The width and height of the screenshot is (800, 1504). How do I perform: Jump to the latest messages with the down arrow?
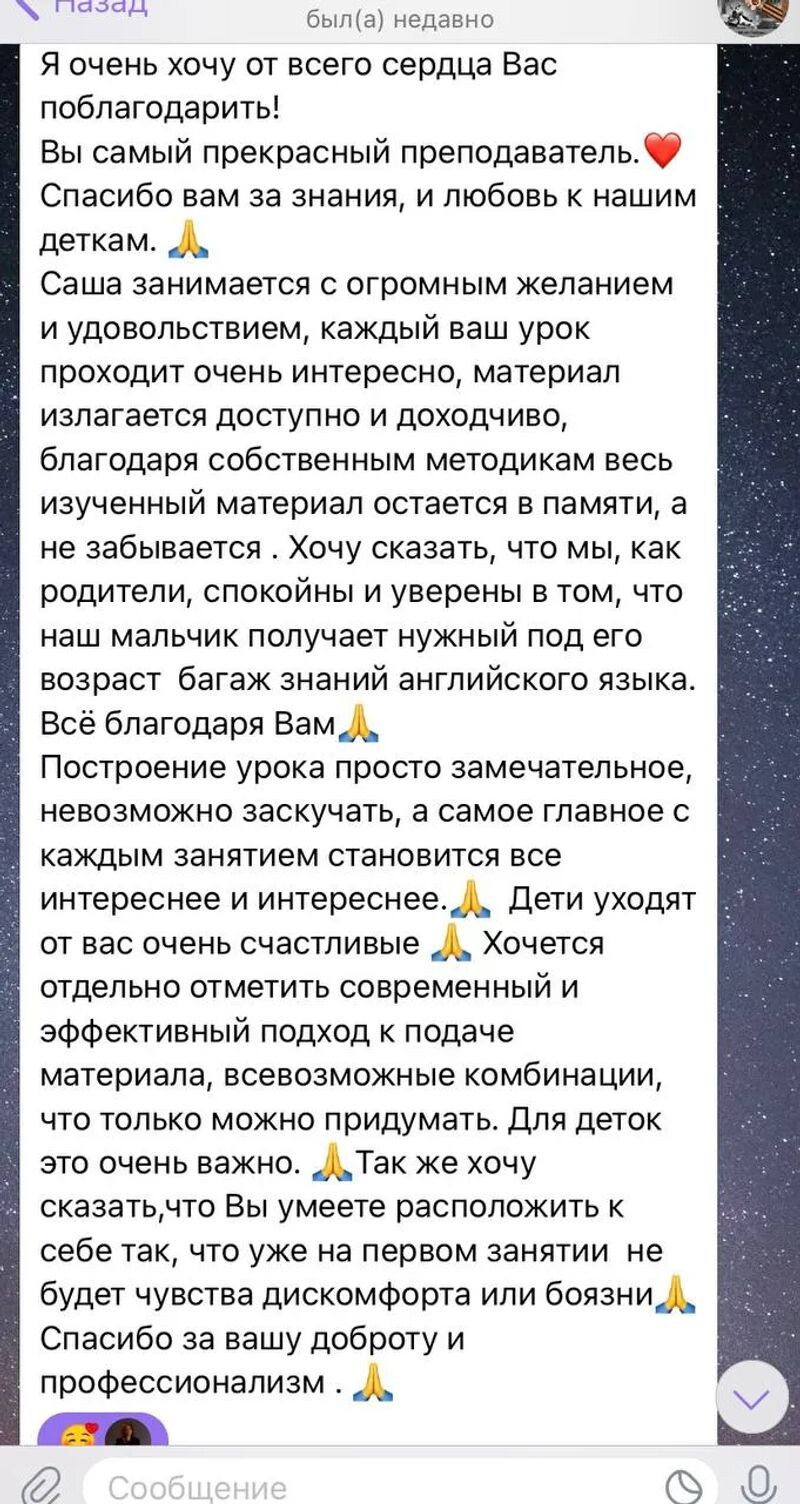click(x=752, y=1397)
